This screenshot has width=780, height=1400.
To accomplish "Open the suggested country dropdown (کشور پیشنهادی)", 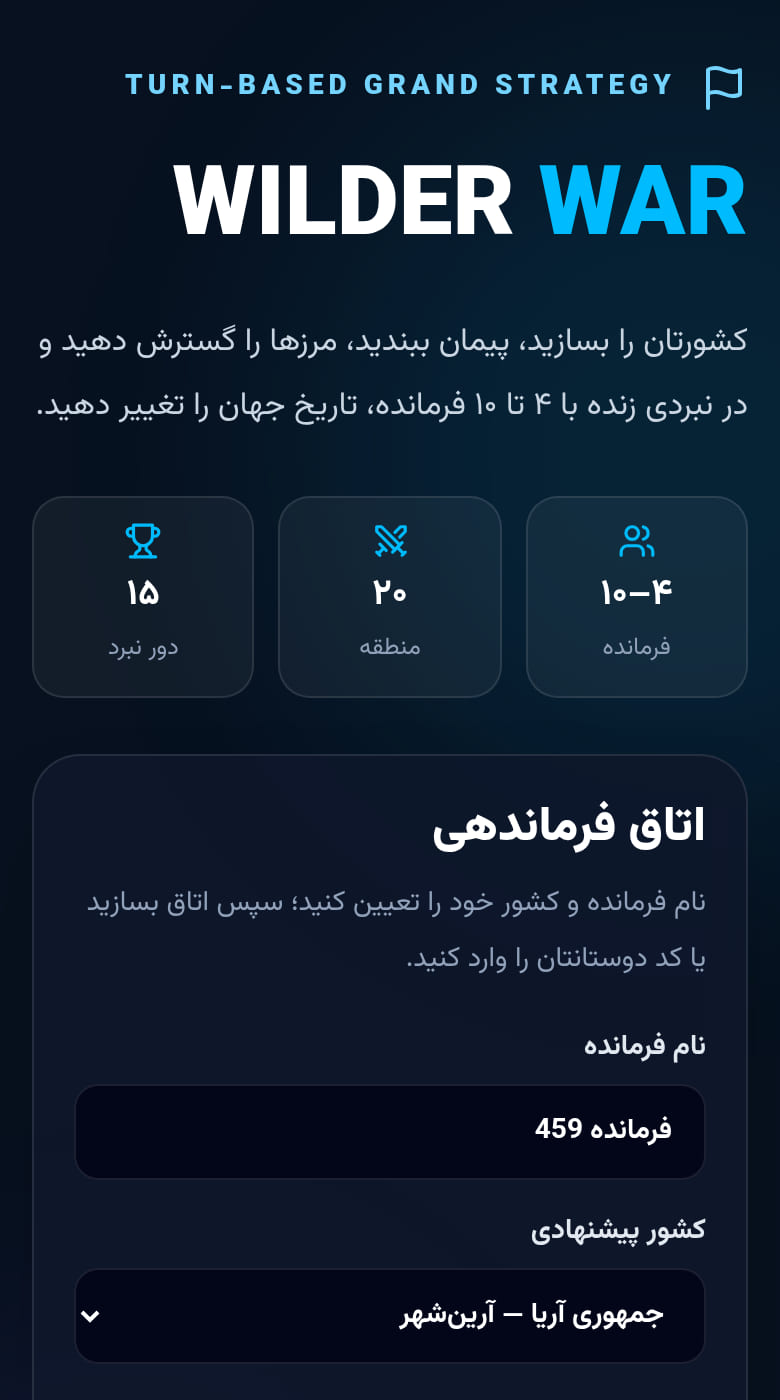I will [390, 1316].
